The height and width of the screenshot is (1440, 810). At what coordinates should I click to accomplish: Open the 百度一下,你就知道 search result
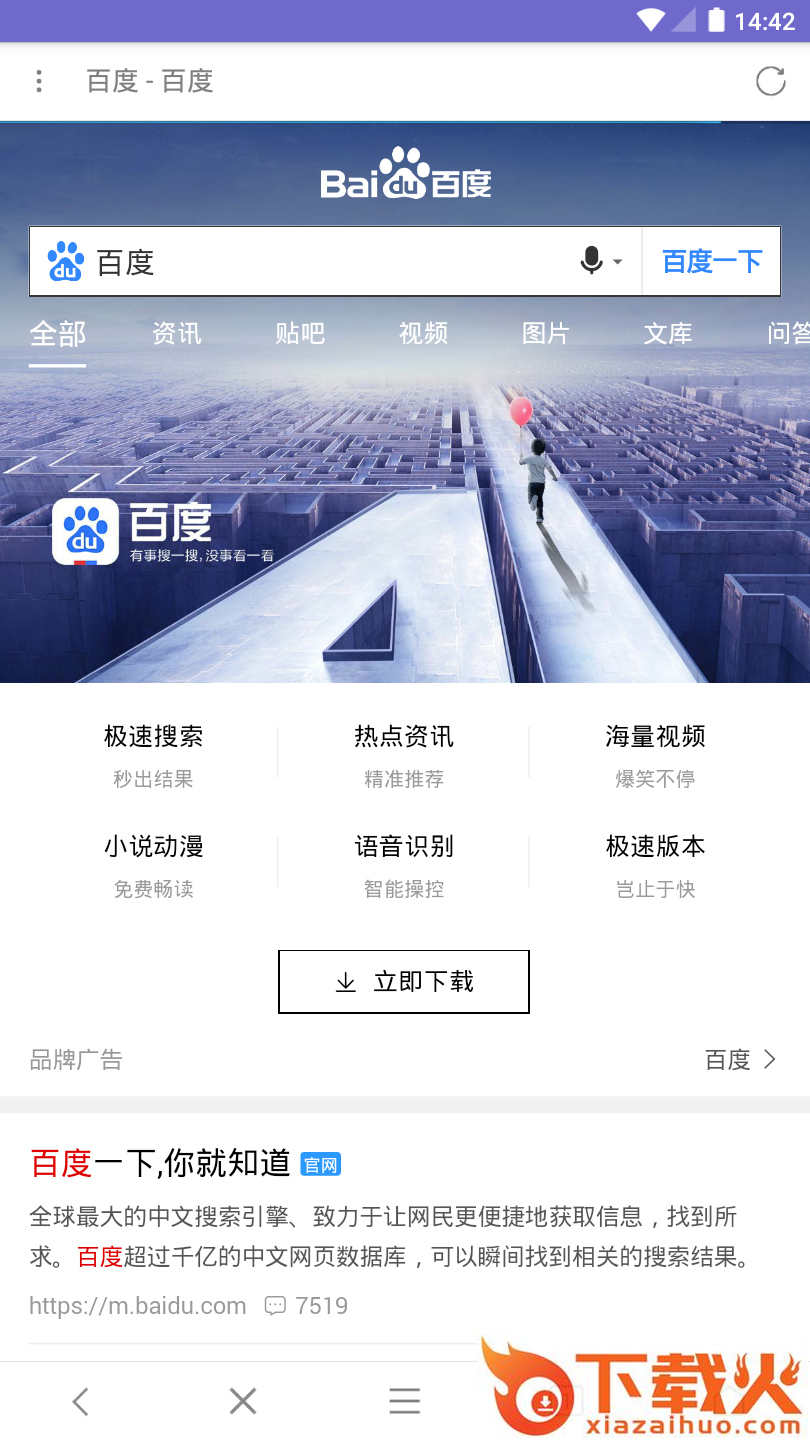coord(160,1163)
